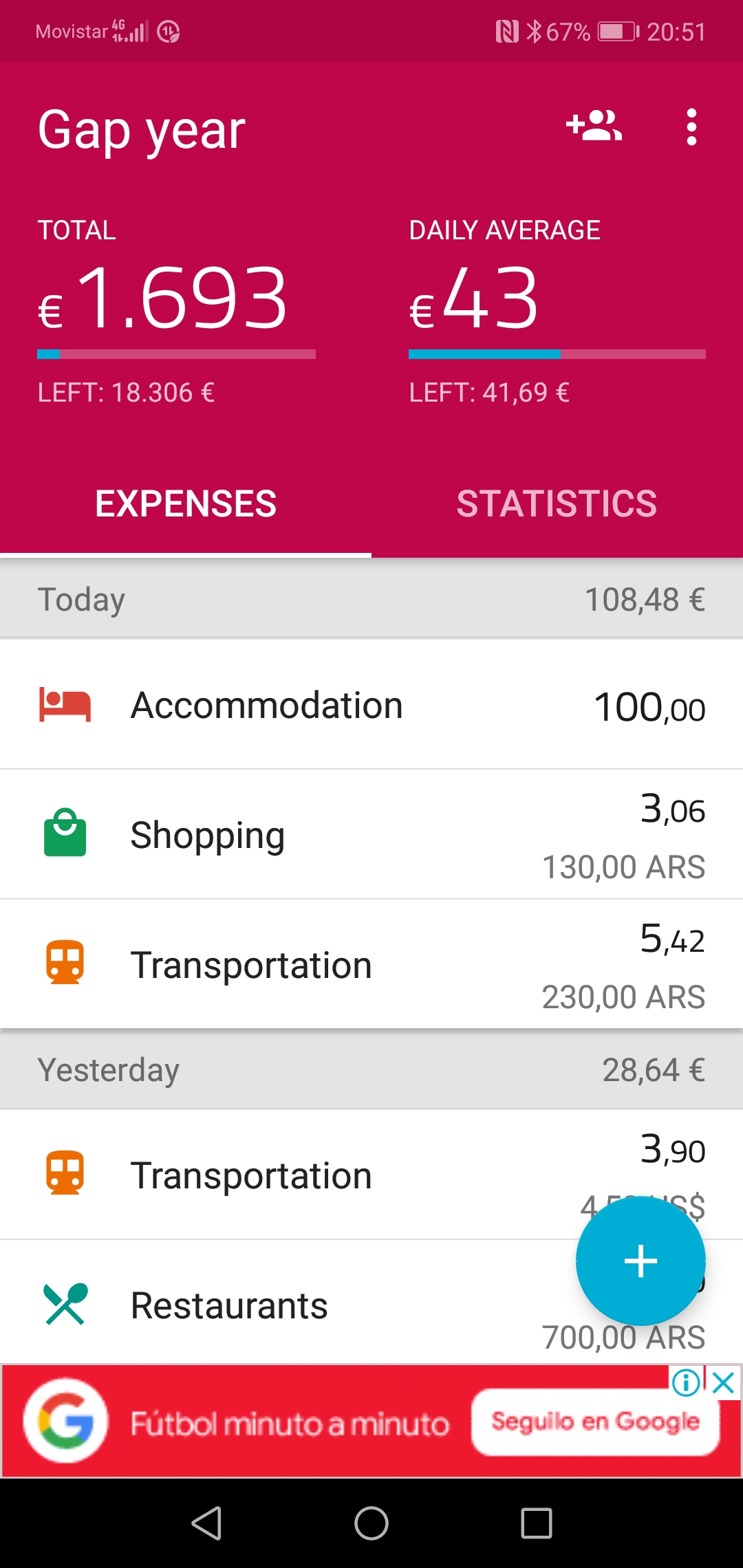The image size is (743, 1568).
Task: Go to the phone's home screen
Action: coord(371,1523)
